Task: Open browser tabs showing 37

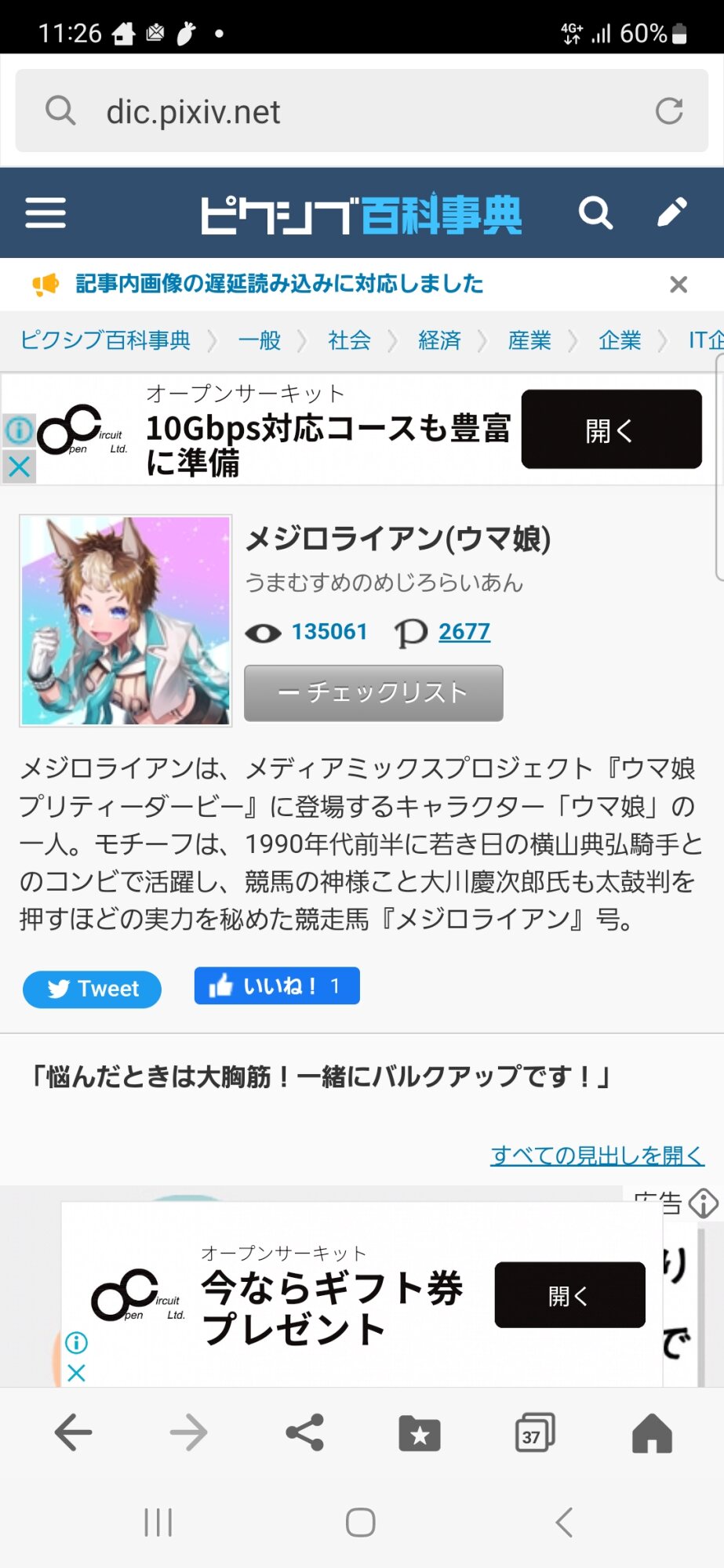Action: click(x=535, y=1433)
